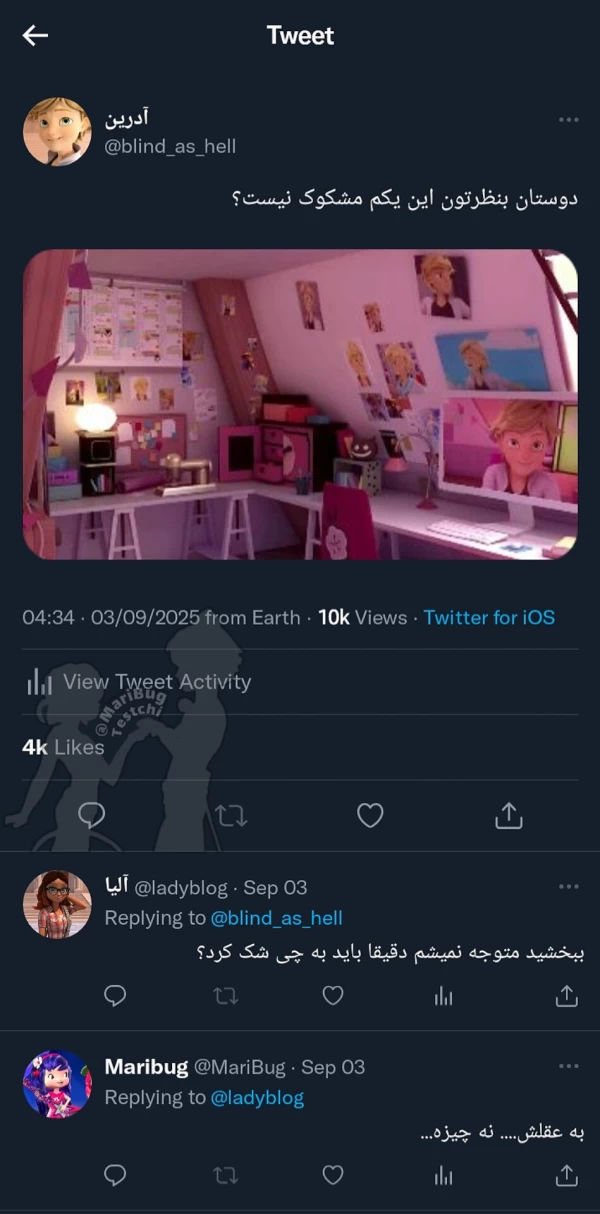The width and height of the screenshot is (600, 1214).
Task: Open the @blind_as_hell profile picture
Action: coord(57,132)
